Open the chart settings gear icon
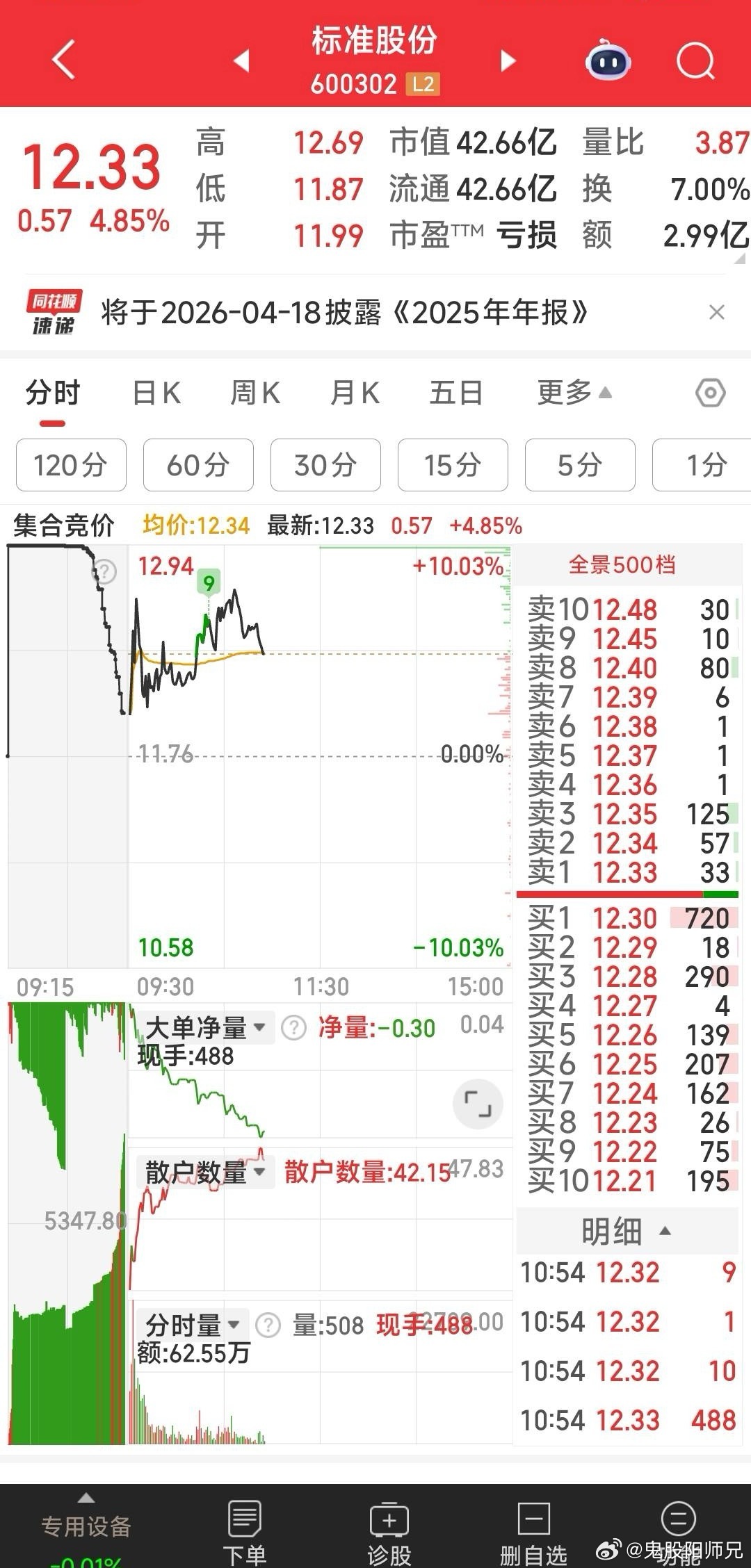Screen dimensions: 751x1568 coord(711,393)
